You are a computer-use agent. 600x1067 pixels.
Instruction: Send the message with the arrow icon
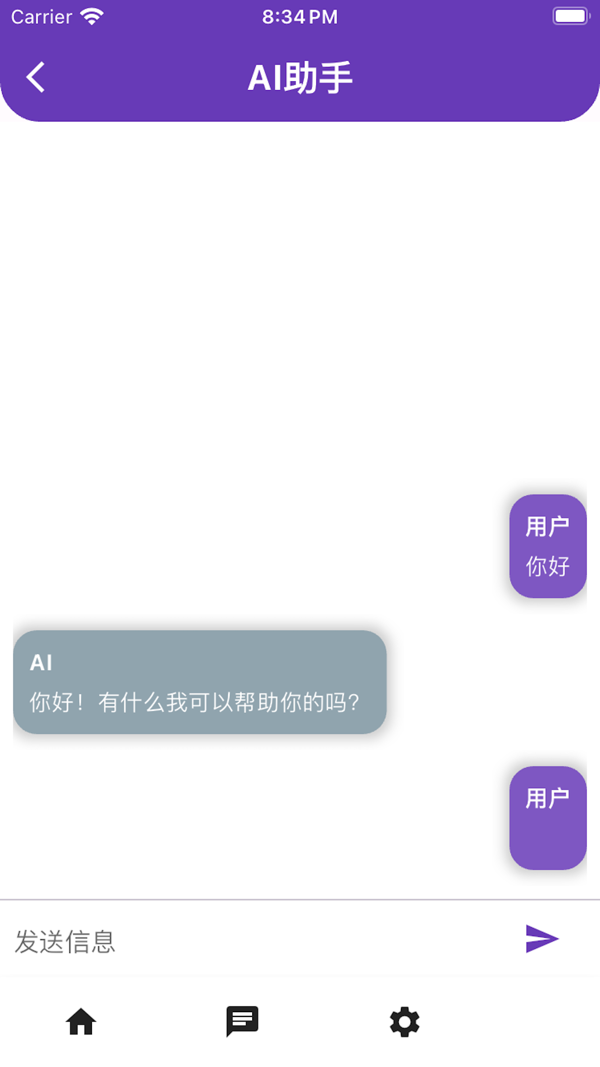(x=541, y=939)
